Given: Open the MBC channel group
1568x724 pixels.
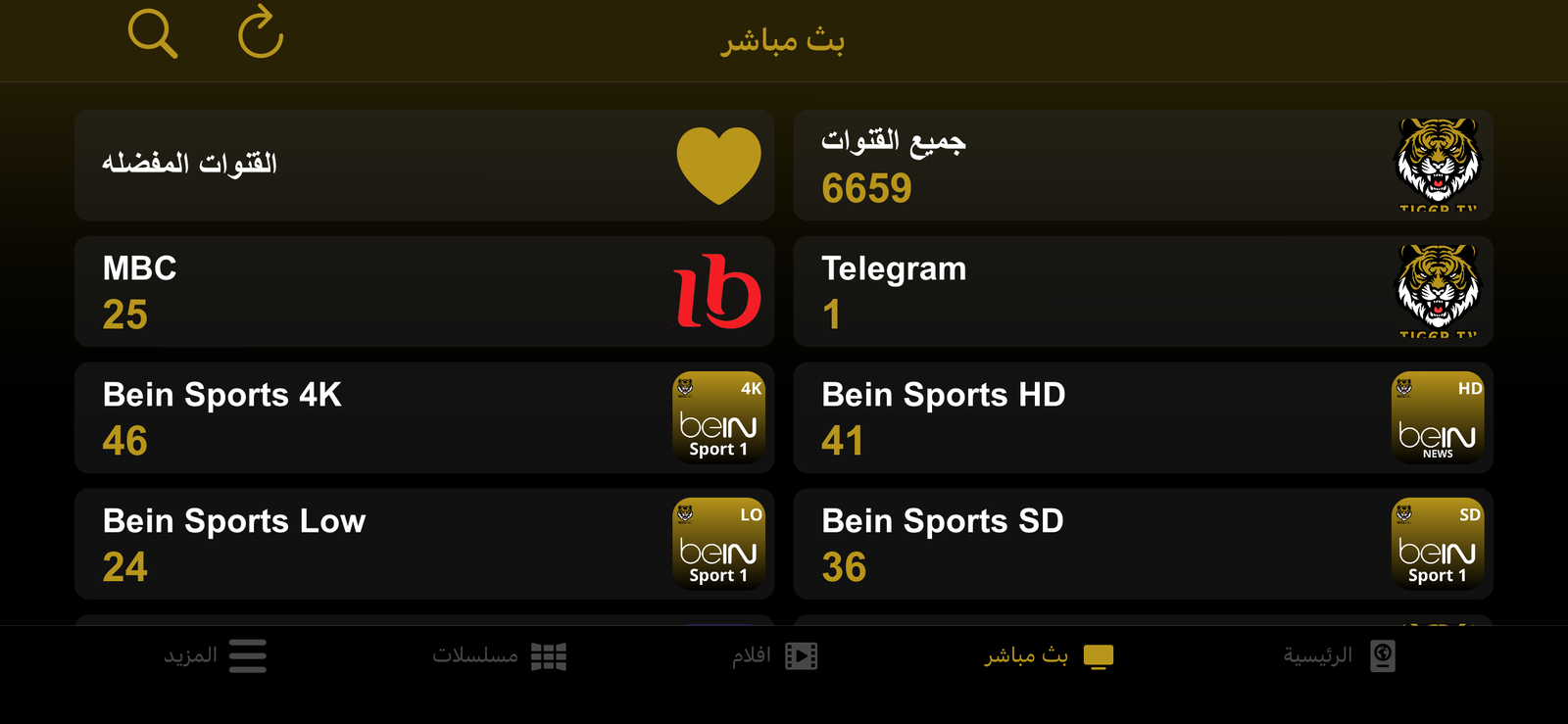Looking at the screenshot, I should (x=424, y=291).
